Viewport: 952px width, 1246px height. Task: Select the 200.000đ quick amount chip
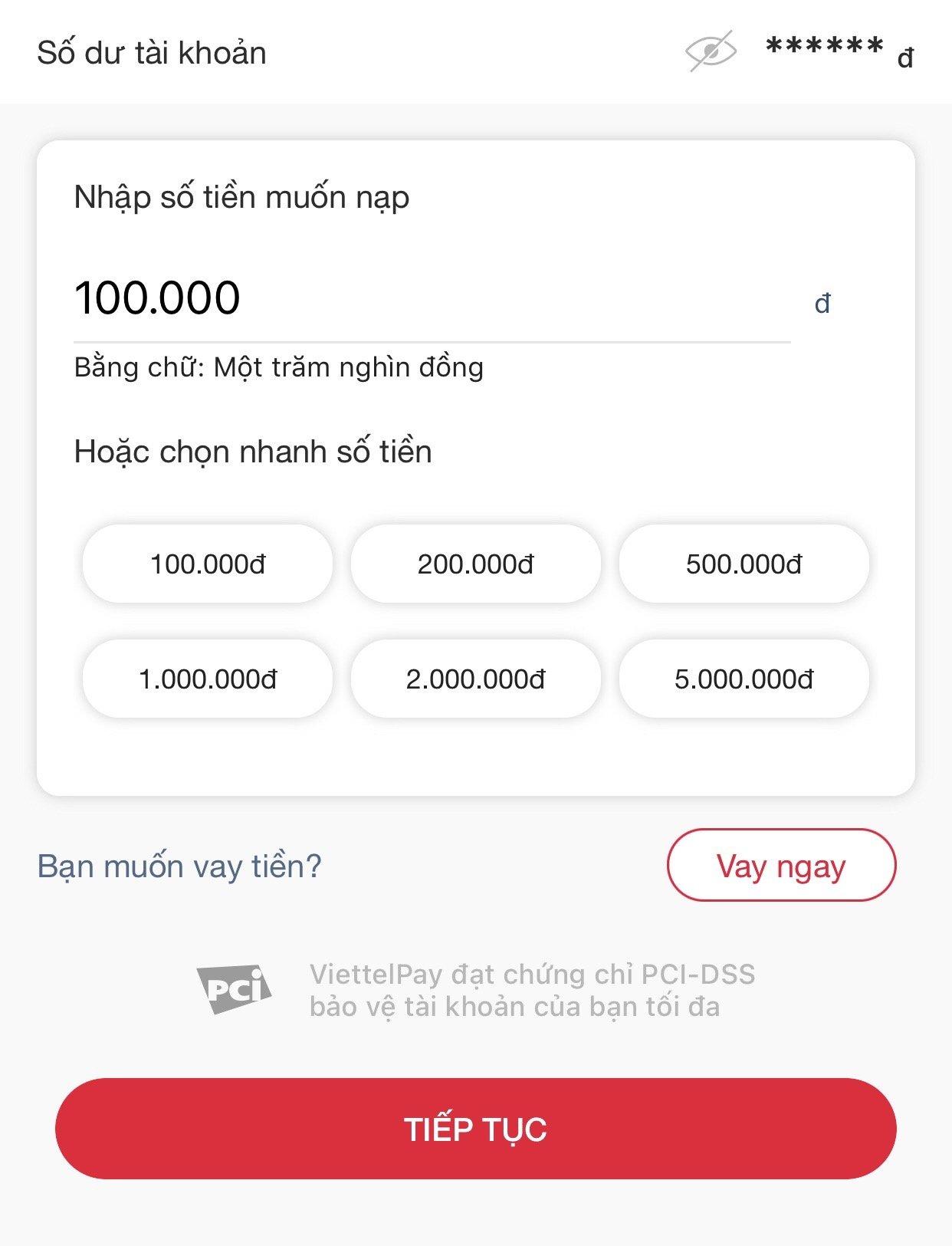coord(476,564)
